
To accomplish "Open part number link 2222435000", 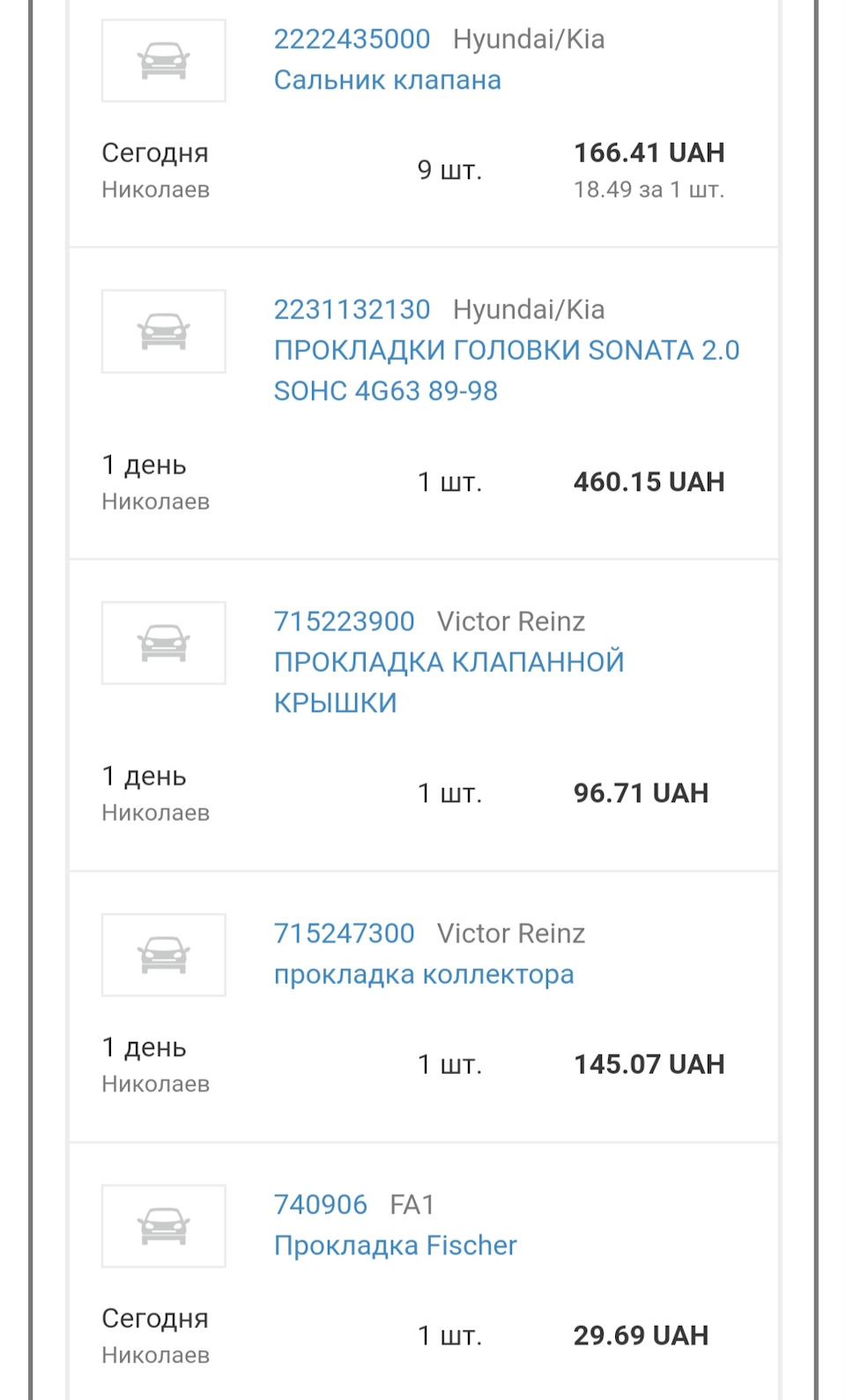I will [352, 39].
